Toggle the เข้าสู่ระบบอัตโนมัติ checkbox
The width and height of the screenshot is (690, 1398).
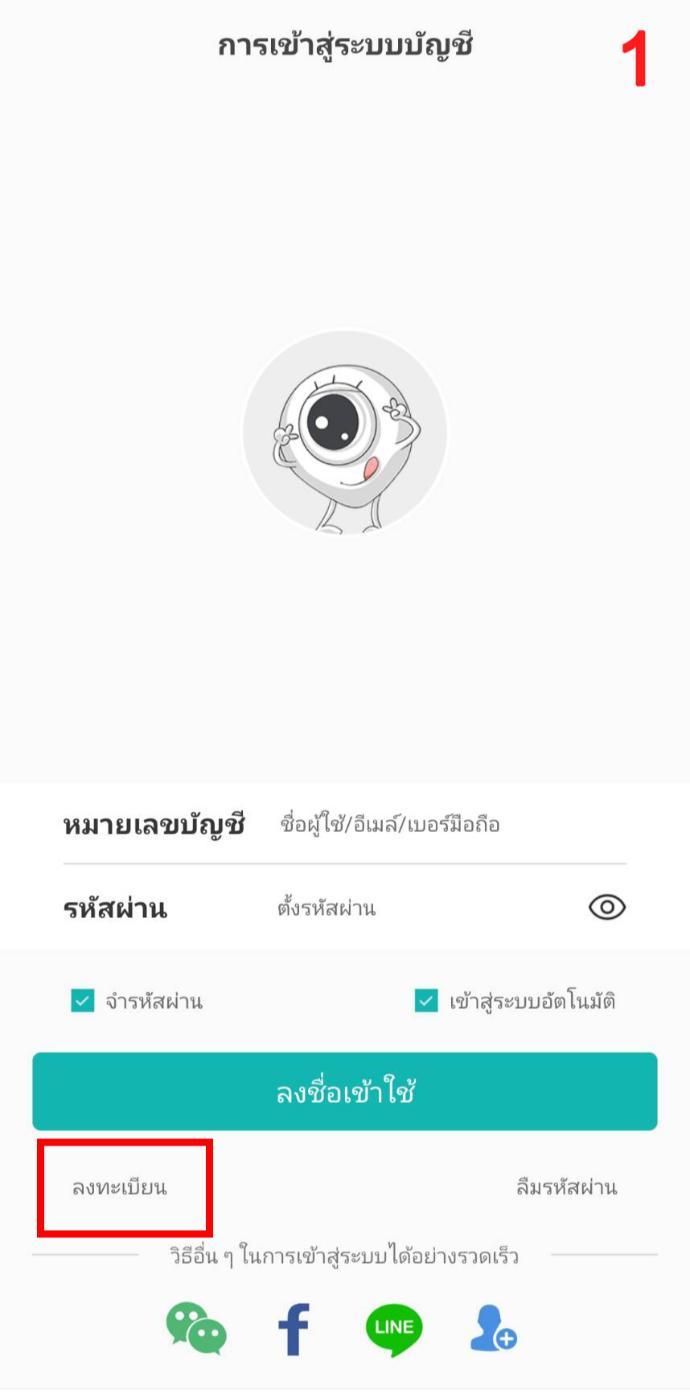click(427, 1001)
